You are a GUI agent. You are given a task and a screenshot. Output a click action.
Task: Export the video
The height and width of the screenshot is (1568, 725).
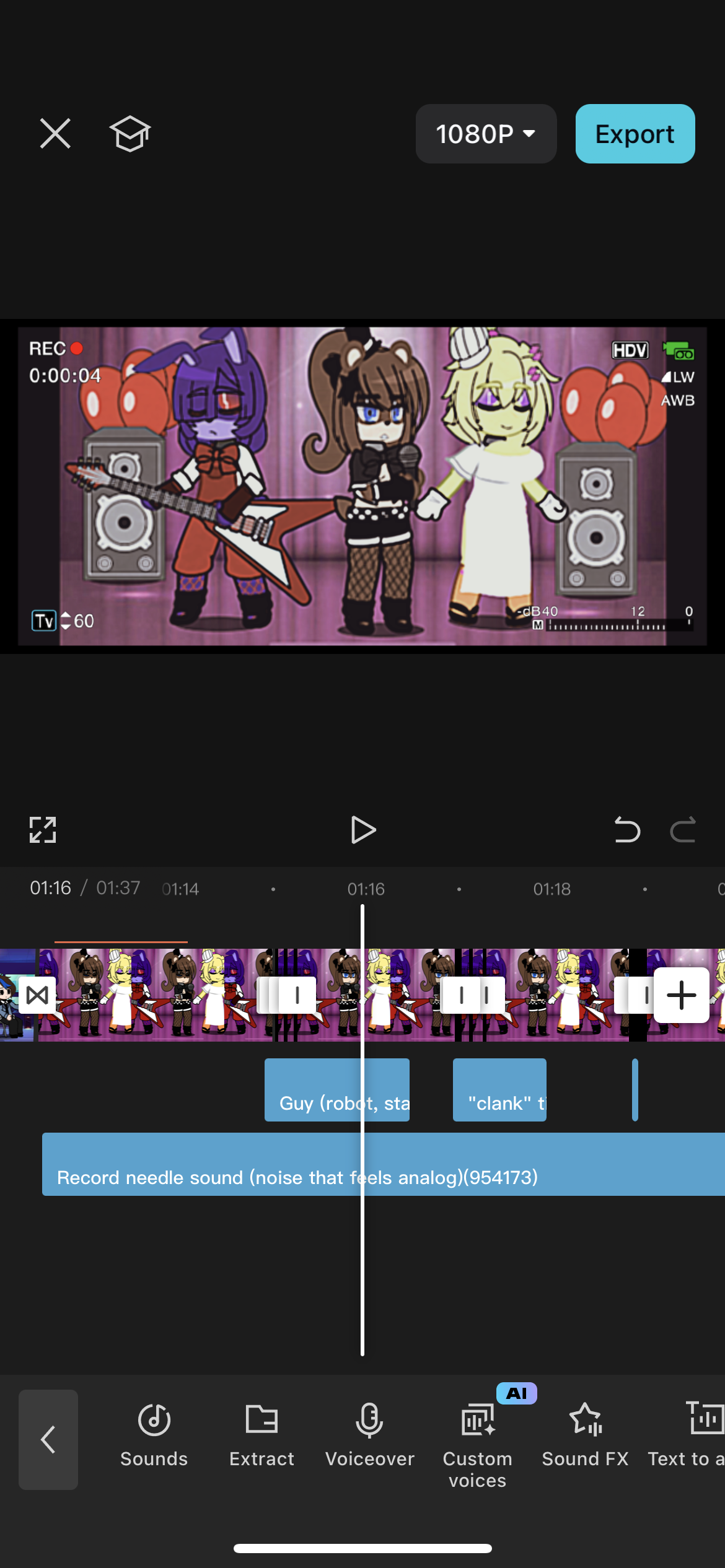pos(635,134)
